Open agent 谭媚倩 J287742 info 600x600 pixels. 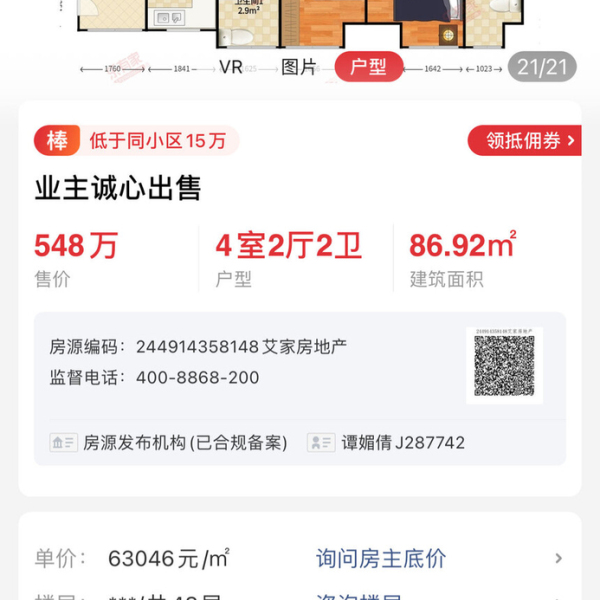click(x=387, y=442)
